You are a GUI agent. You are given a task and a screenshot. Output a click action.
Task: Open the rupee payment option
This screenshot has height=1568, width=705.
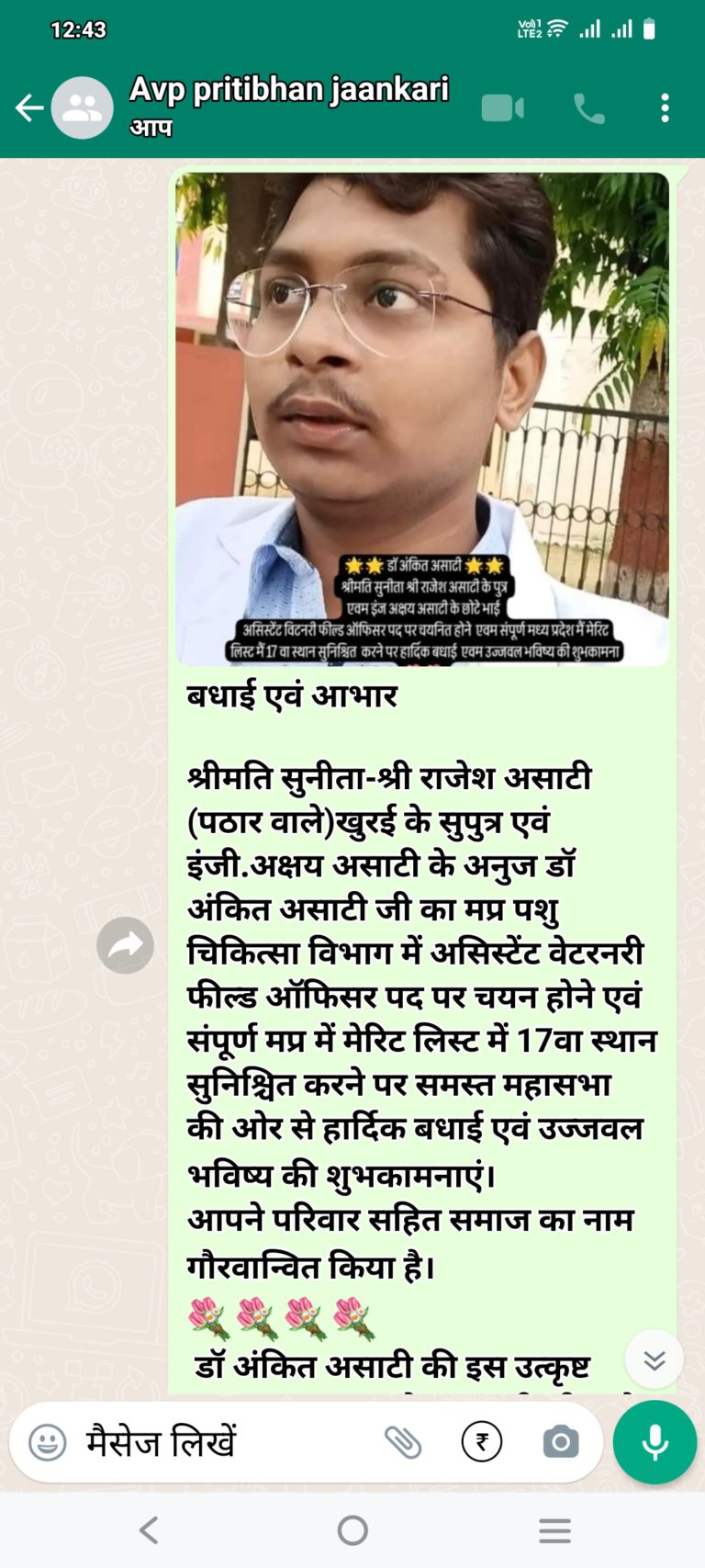point(481,1442)
